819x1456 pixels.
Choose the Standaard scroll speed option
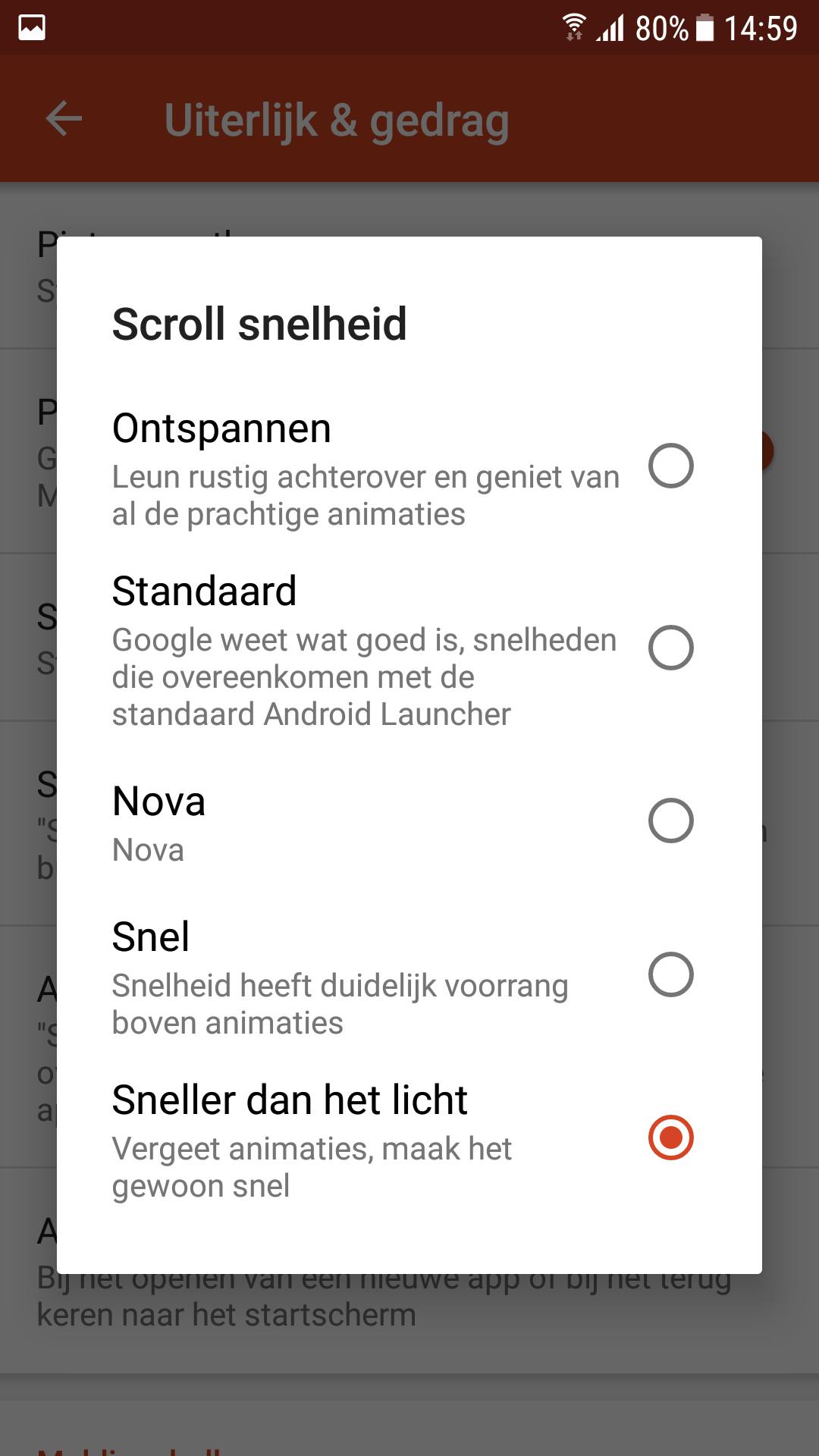670,648
